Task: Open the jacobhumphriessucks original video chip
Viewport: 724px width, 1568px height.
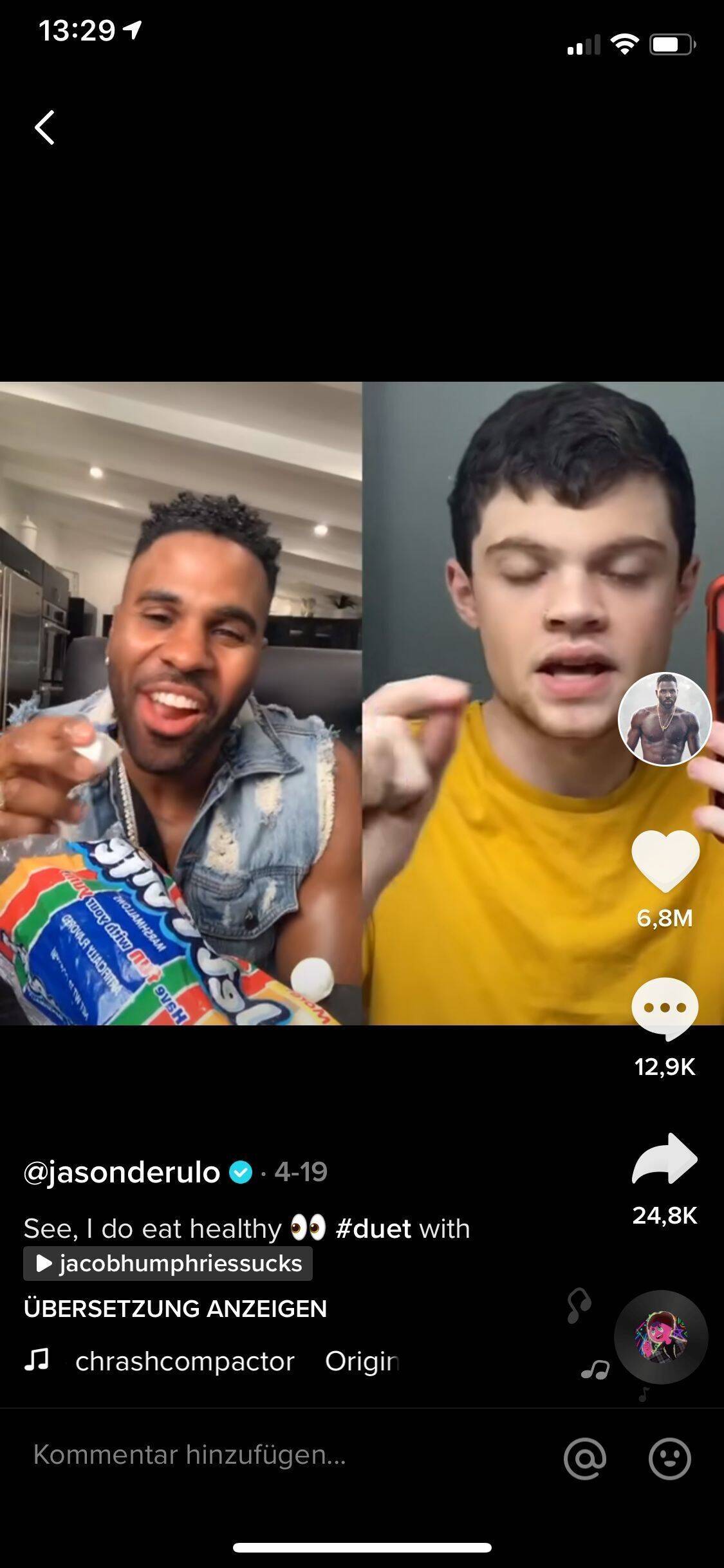Action: pyautogui.click(x=169, y=1264)
